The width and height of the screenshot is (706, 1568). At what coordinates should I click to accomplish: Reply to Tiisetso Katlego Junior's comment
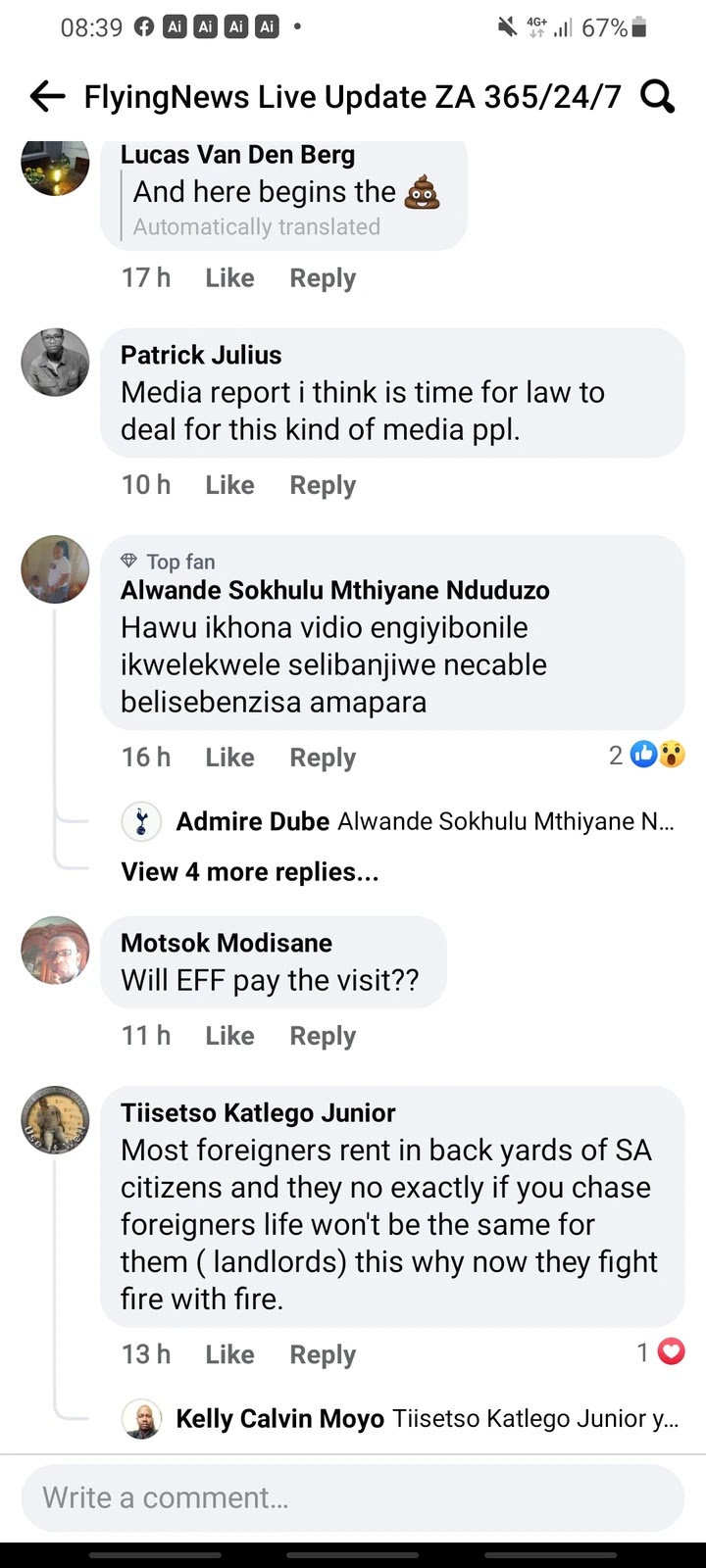(323, 1354)
